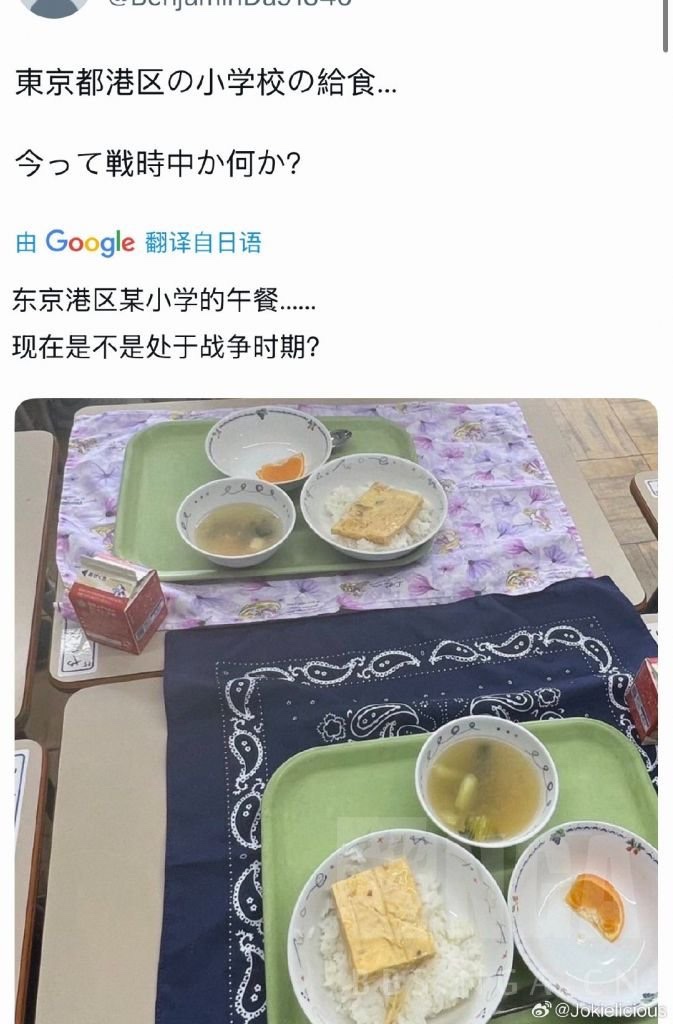Screen dimensions: 673x1024
Task: Open the school lunch photo in the tweet
Action: click(x=336, y=710)
